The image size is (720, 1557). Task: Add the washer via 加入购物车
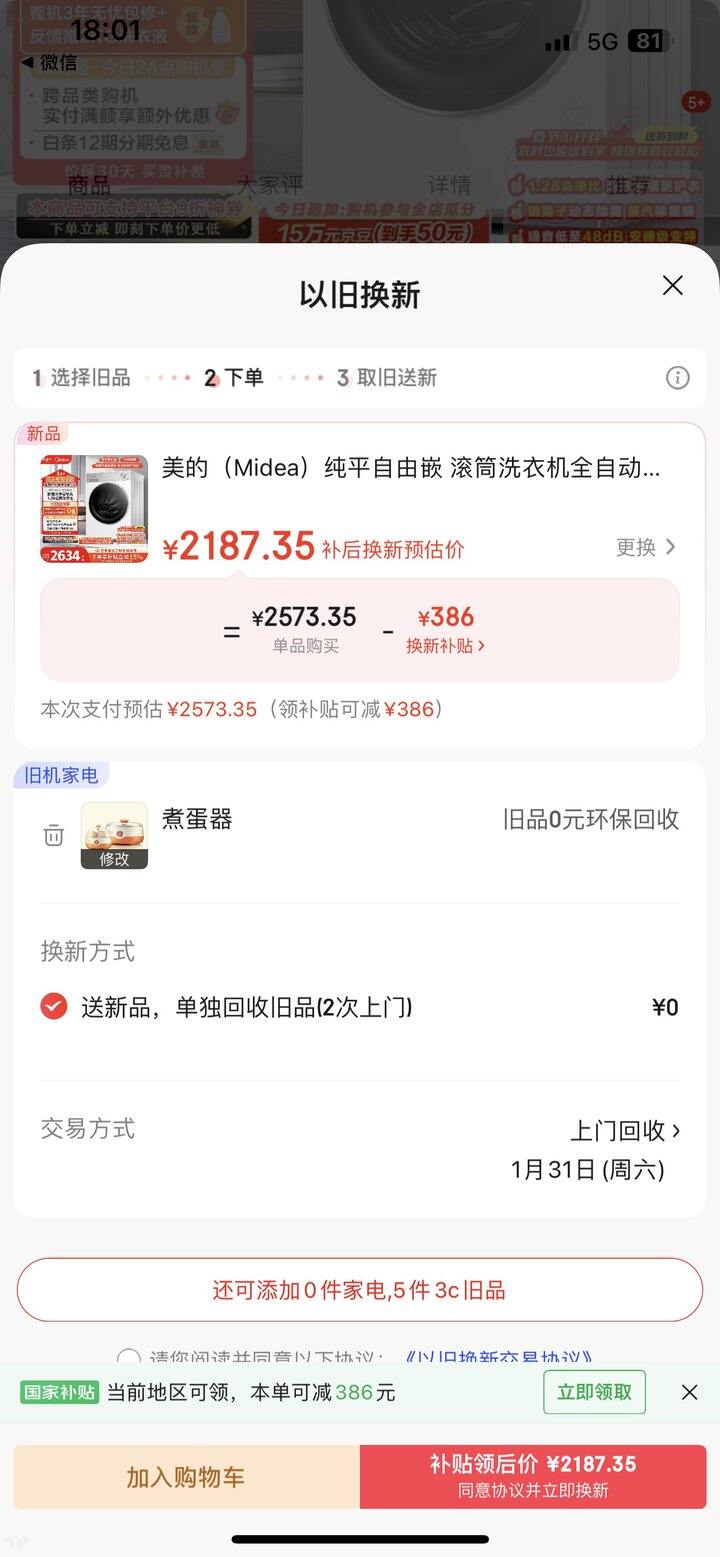[186, 1477]
